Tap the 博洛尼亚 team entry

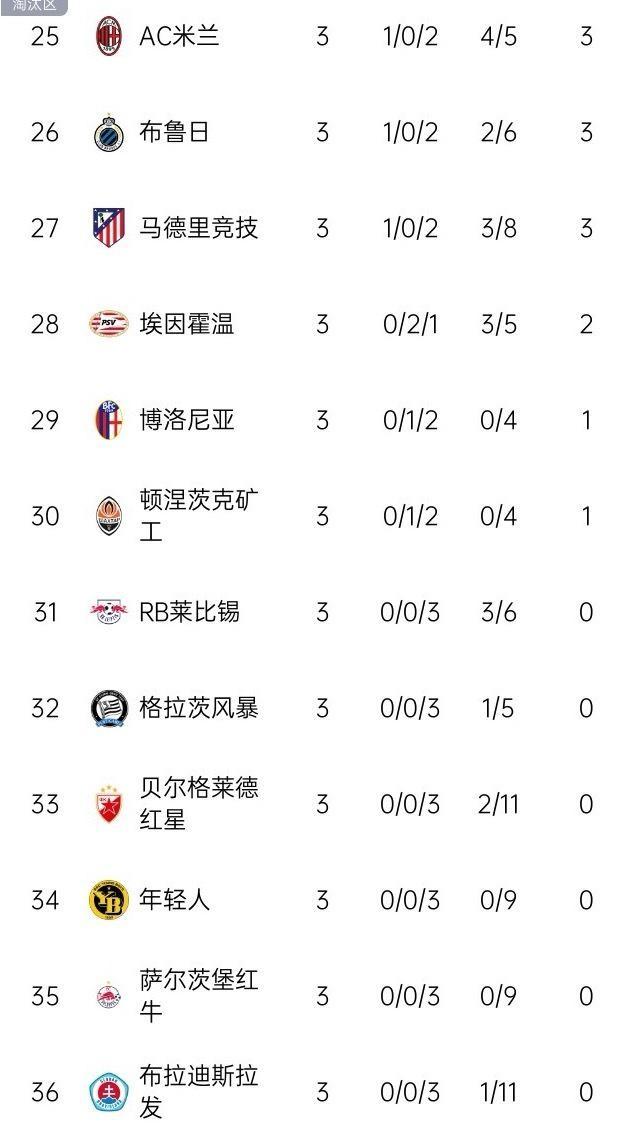click(186, 421)
